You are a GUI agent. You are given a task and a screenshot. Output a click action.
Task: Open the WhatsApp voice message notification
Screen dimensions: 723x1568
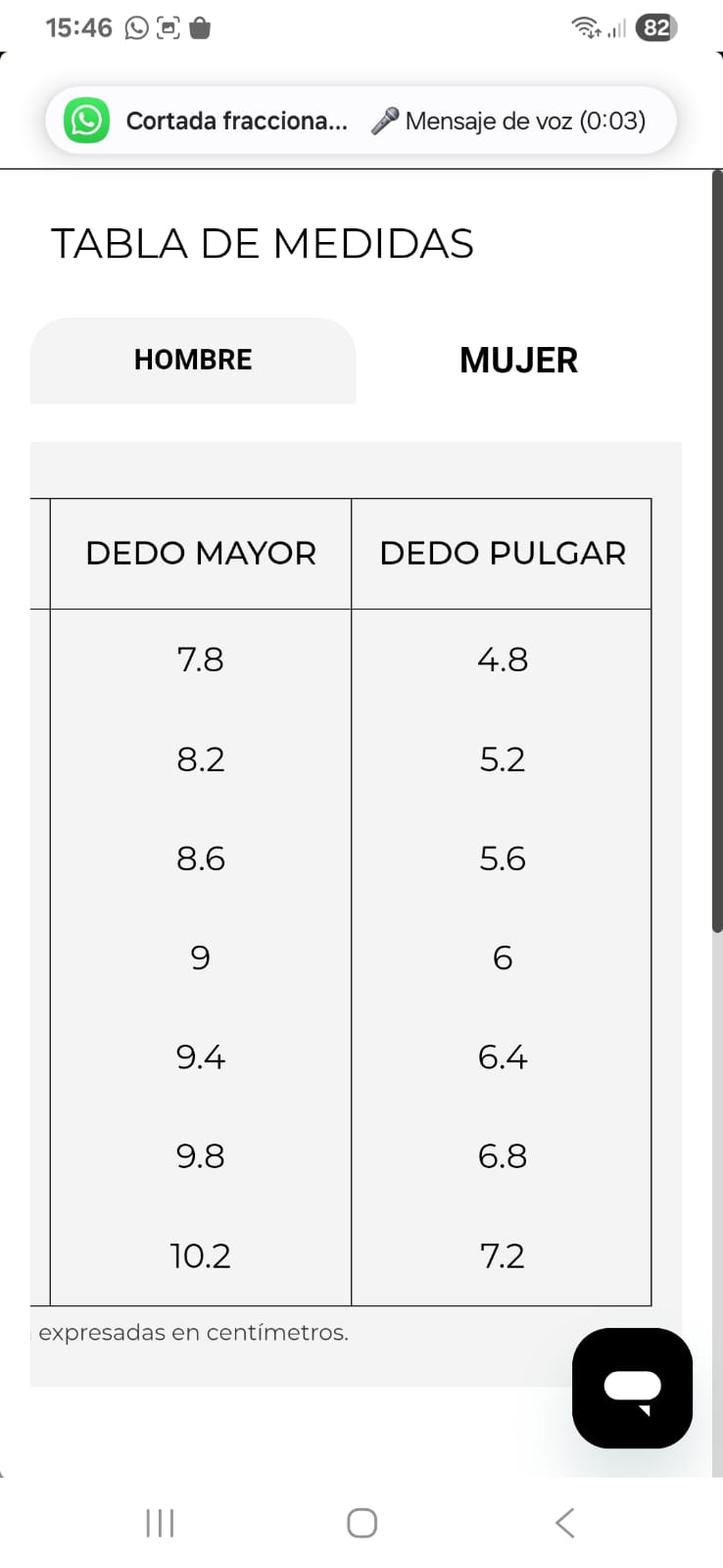tap(361, 121)
